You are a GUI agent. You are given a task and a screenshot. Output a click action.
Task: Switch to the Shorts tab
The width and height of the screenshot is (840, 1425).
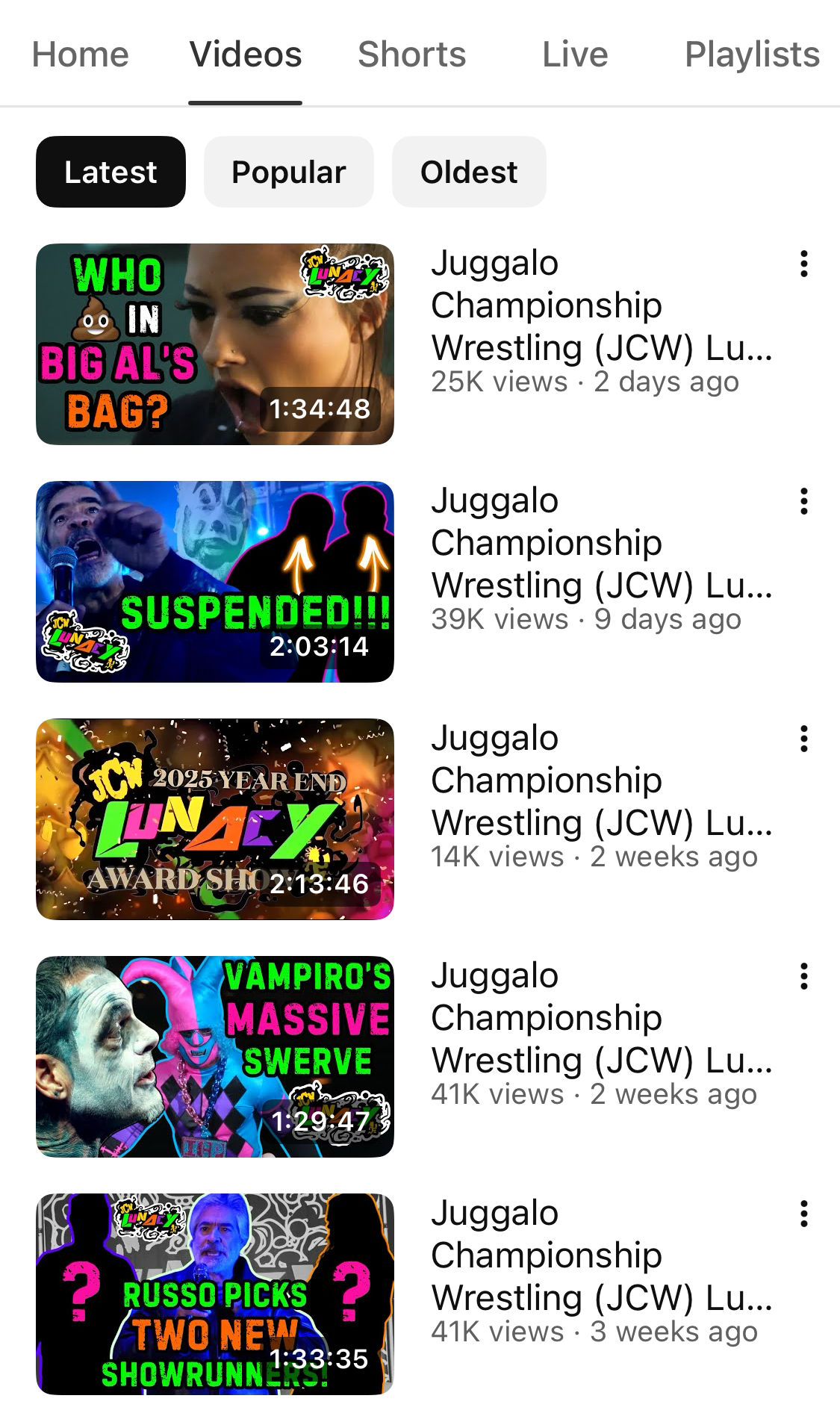(411, 55)
